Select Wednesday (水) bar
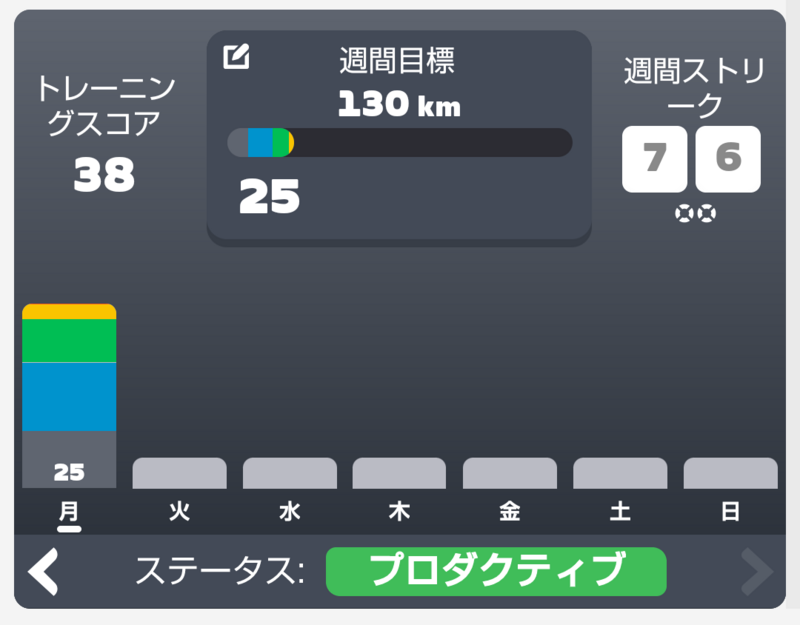800x625 pixels. tap(290, 473)
